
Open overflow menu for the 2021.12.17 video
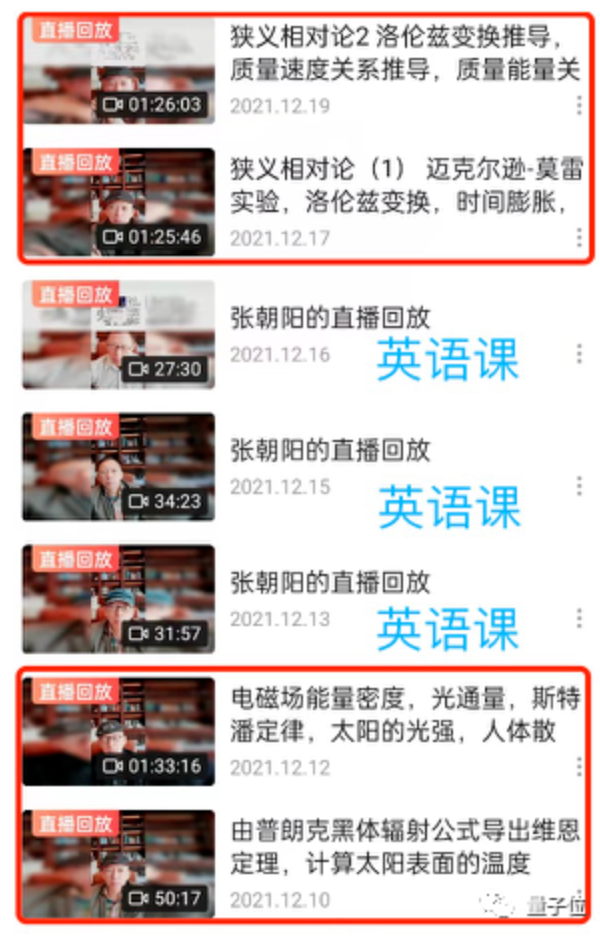pyautogui.click(x=579, y=237)
